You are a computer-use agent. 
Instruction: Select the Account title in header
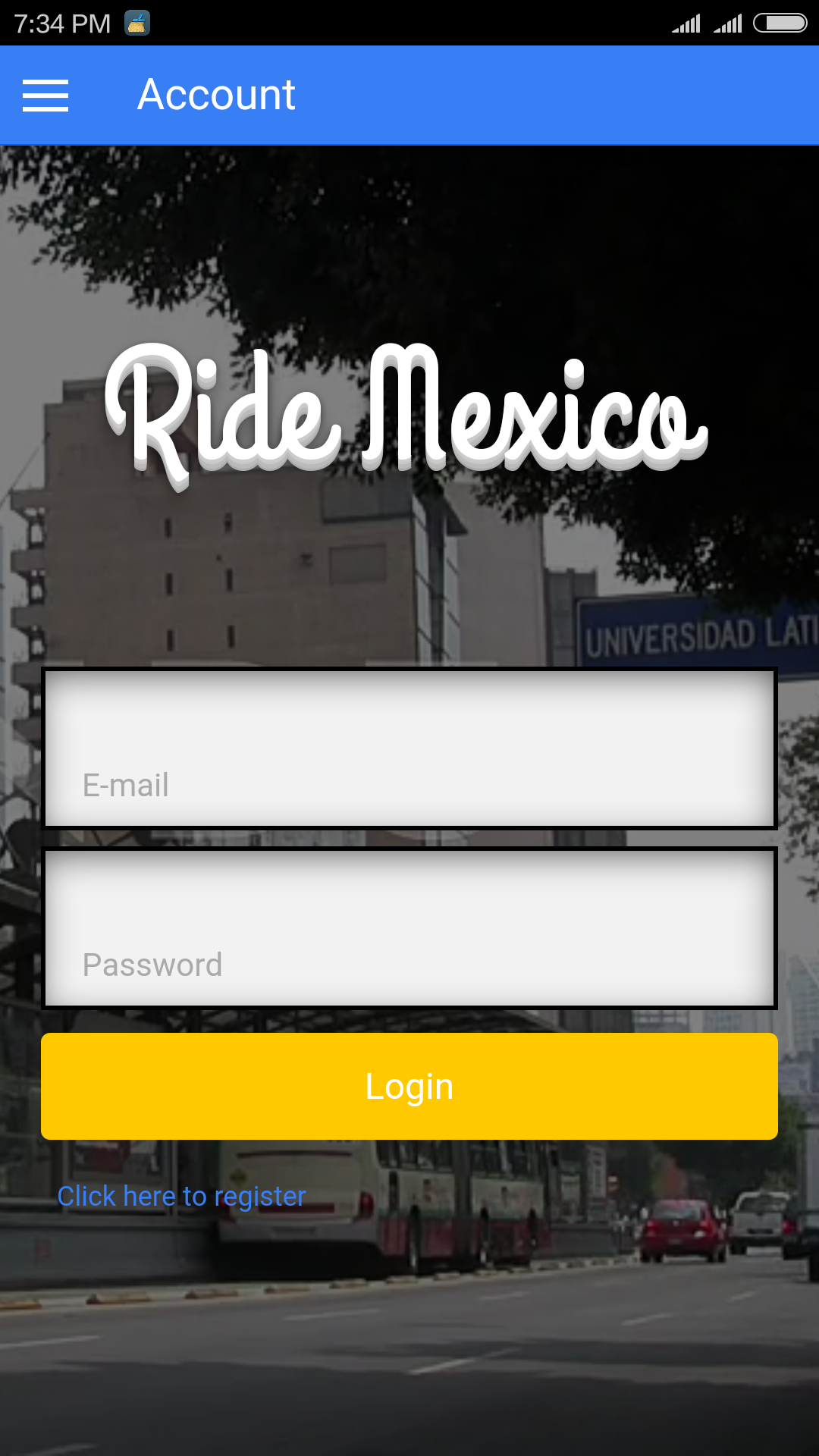tap(216, 95)
